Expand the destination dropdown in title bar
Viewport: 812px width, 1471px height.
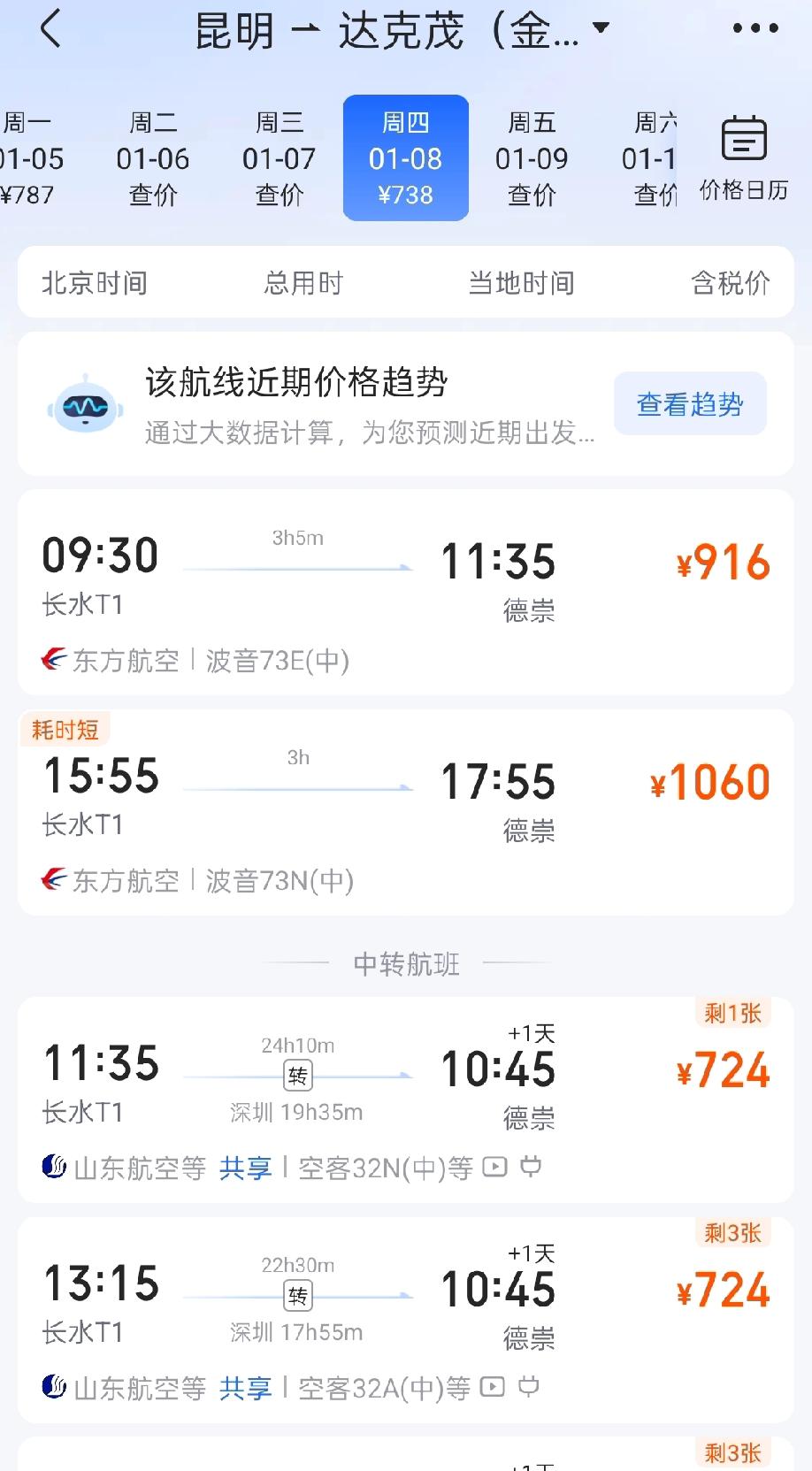[x=601, y=27]
